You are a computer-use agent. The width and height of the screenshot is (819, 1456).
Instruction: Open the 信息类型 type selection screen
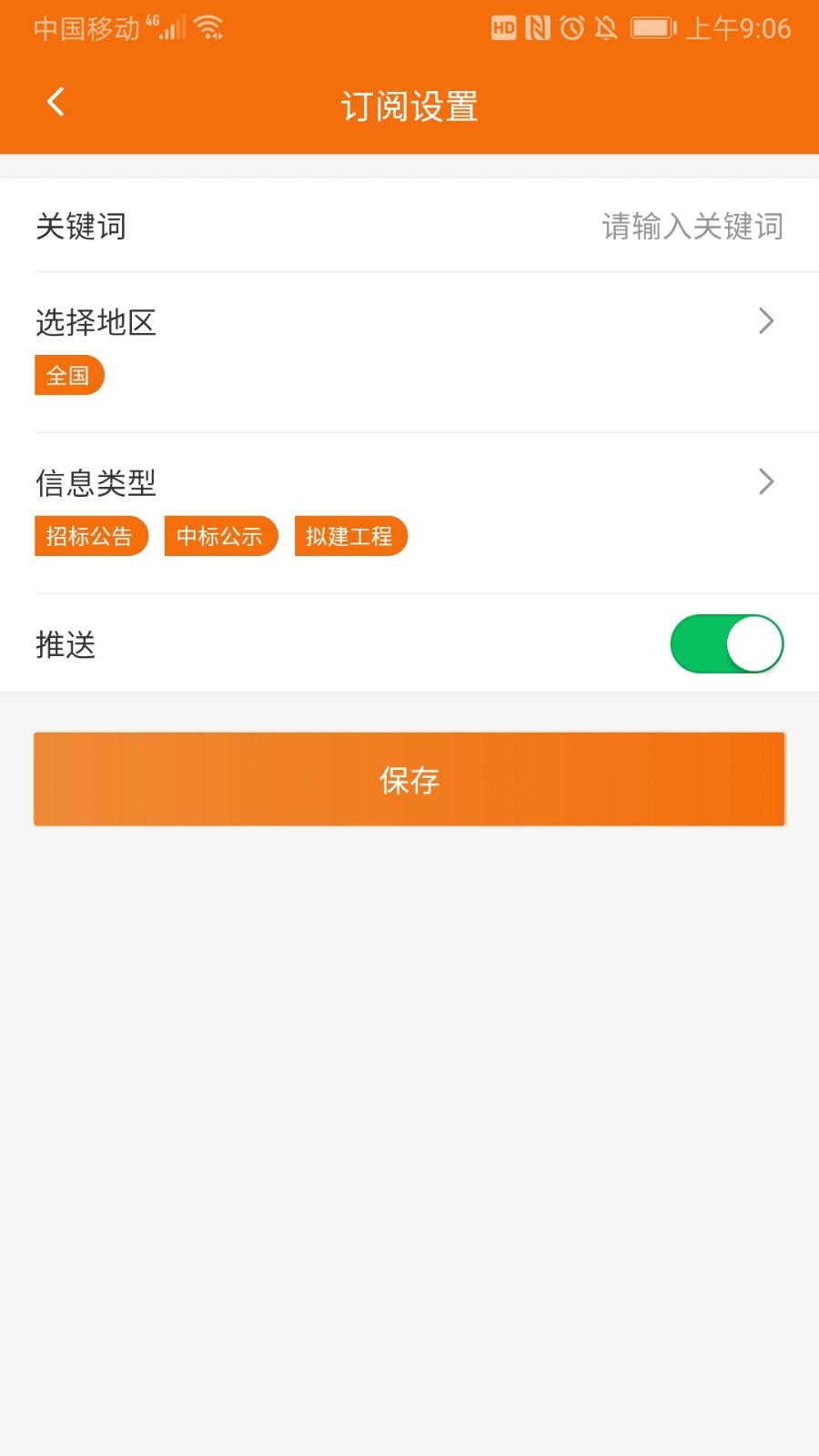tap(409, 481)
